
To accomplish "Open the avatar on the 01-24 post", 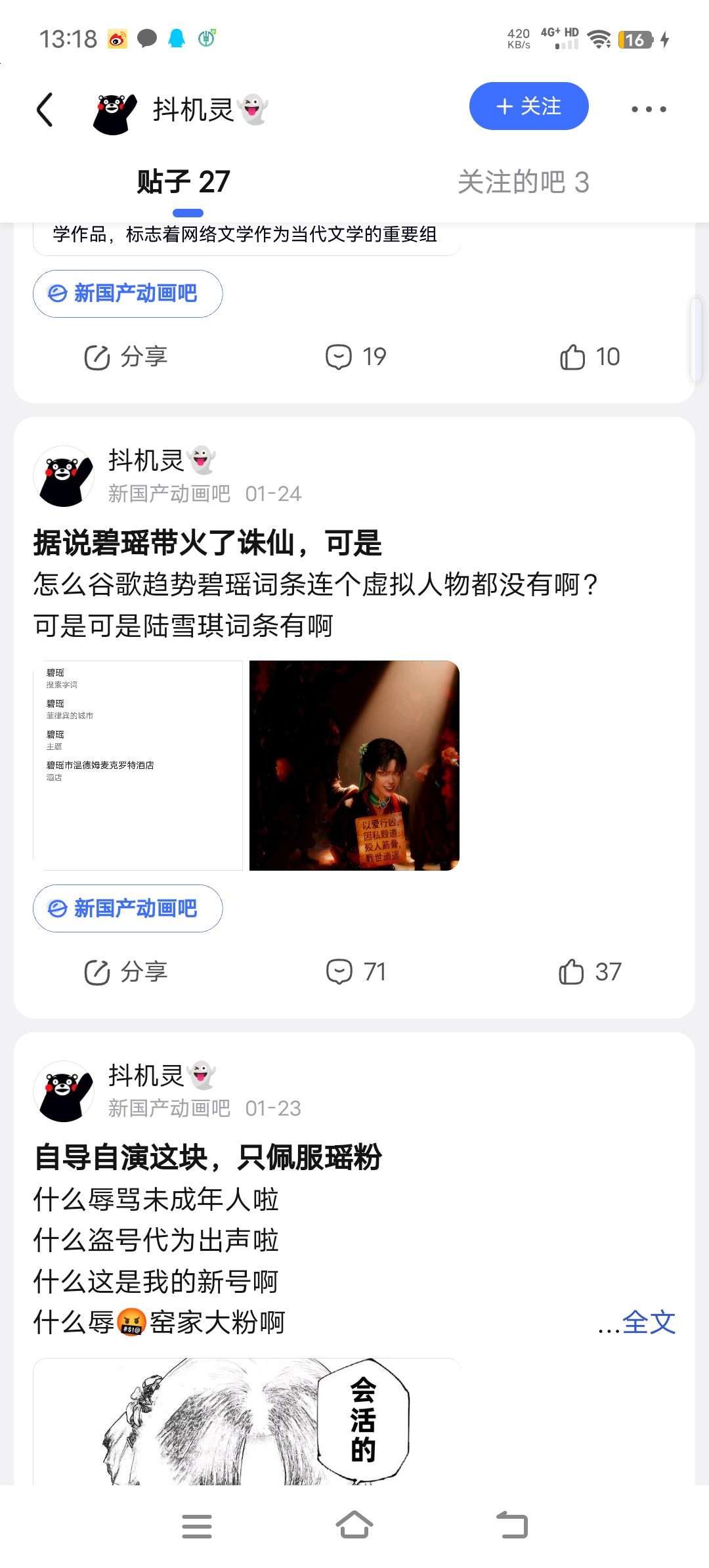I will pyautogui.click(x=64, y=476).
